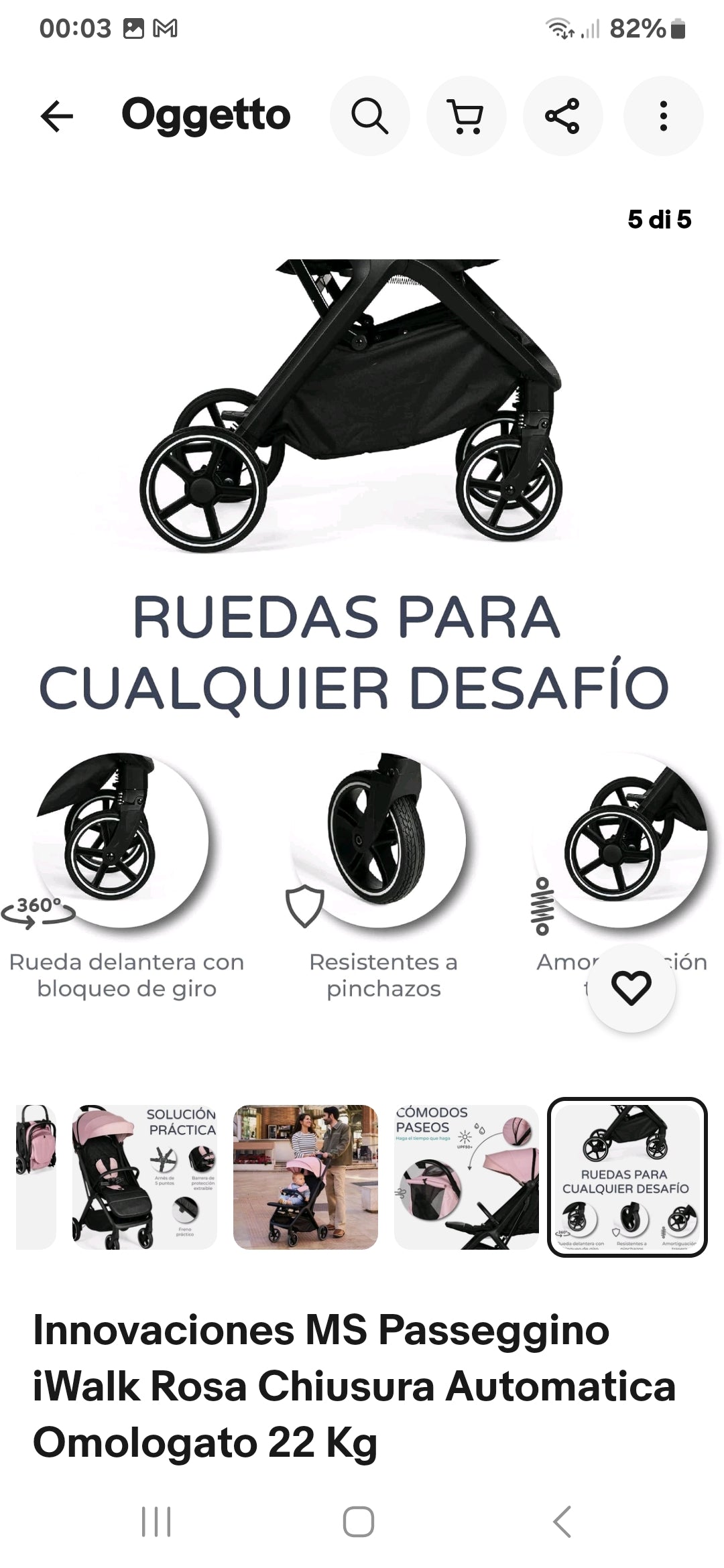Share this stroller listing

click(562, 116)
